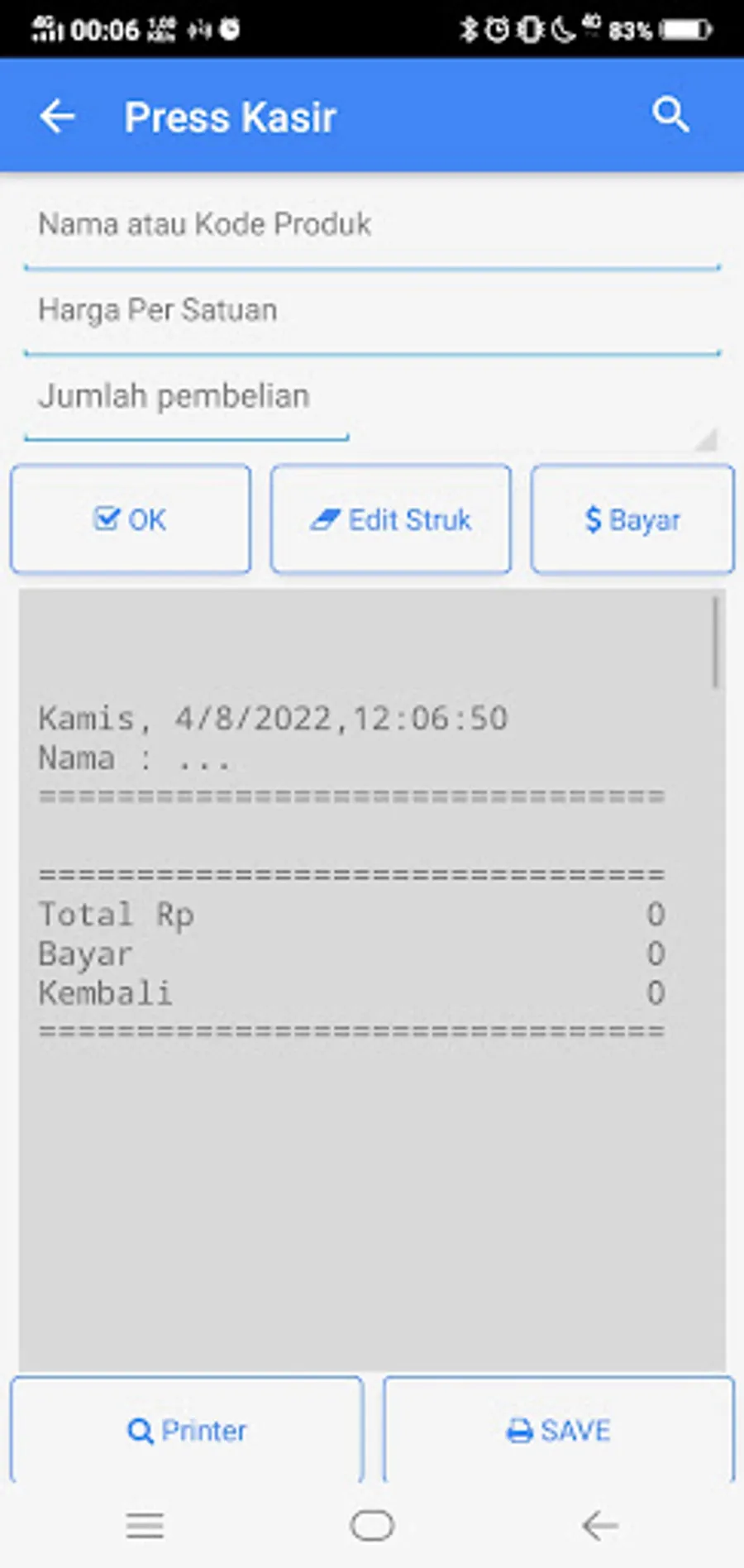Focus the Nama atau Kode Produk field
This screenshot has height=1568, width=744.
click(372, 227)
